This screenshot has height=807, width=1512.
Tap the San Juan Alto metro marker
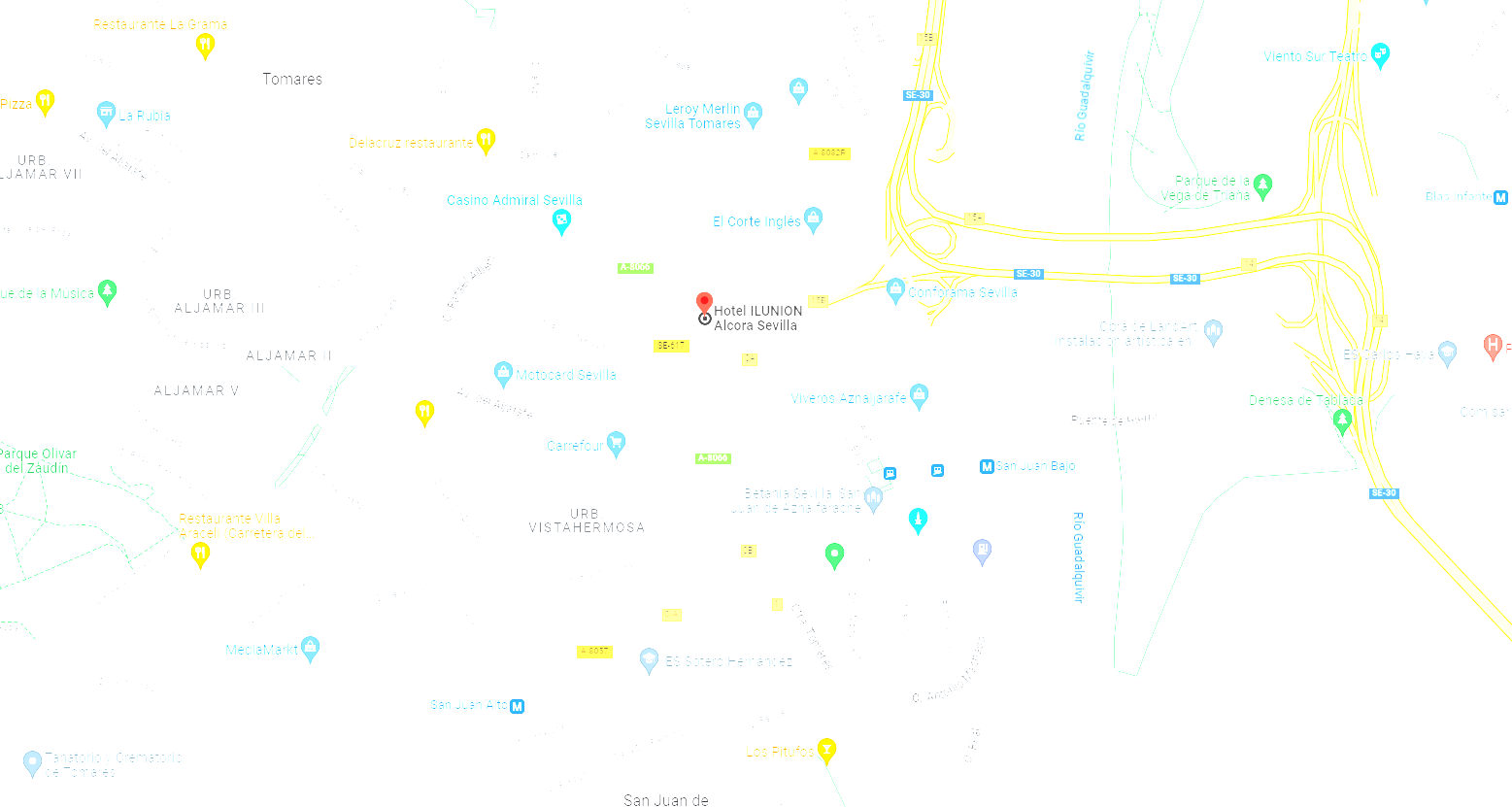coord(517,706)
